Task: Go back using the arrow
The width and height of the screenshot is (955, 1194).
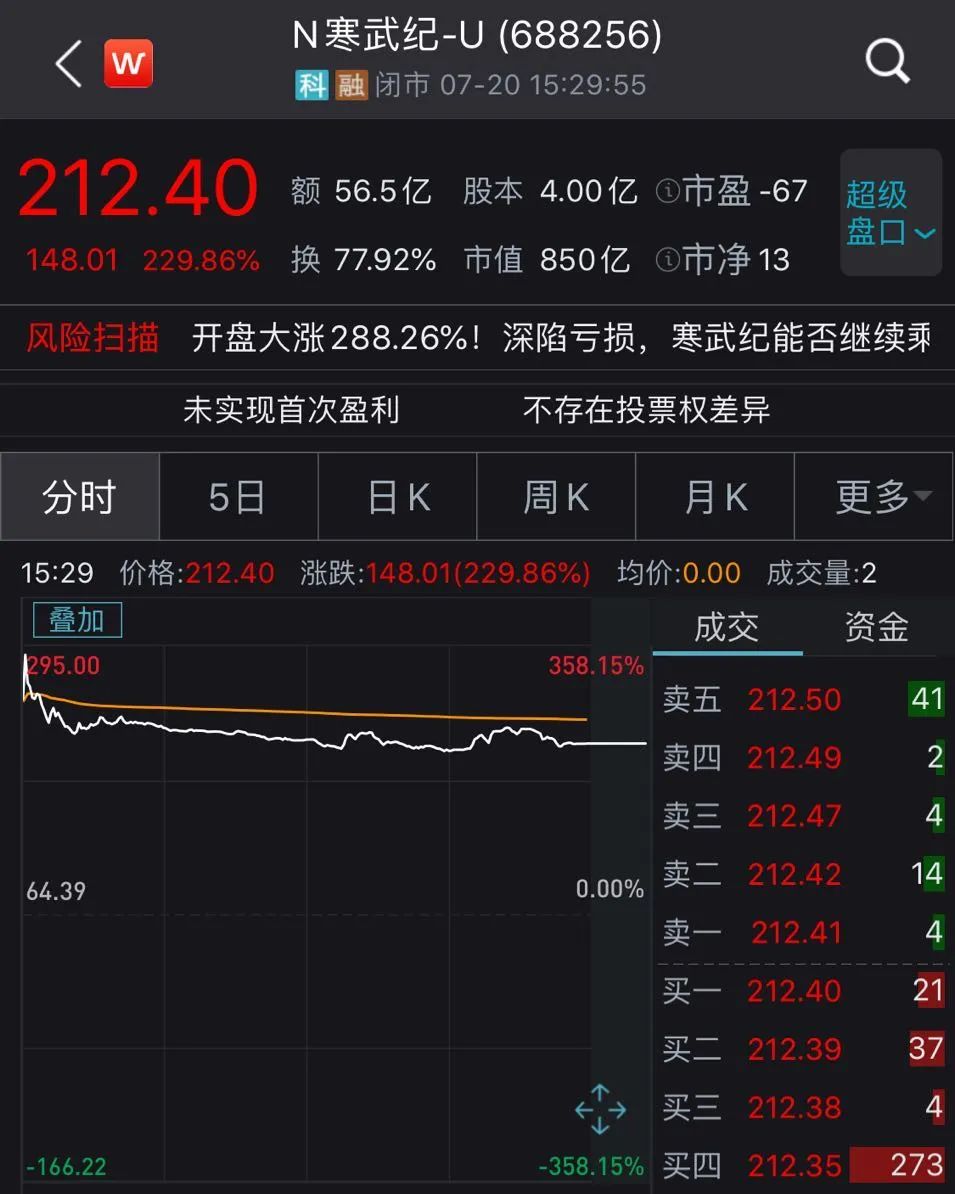Action: [x=68, y=65]
